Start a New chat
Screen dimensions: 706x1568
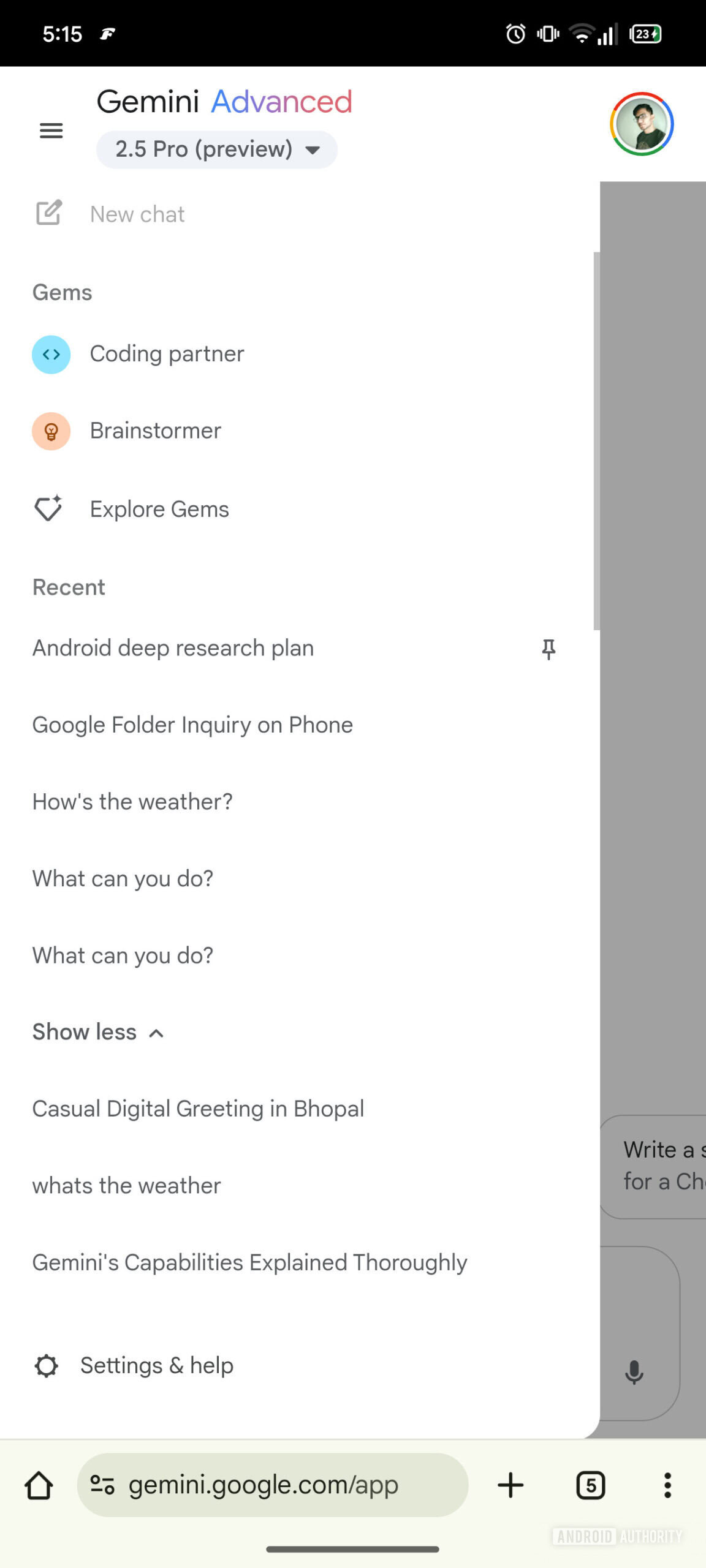pos(137,214)
